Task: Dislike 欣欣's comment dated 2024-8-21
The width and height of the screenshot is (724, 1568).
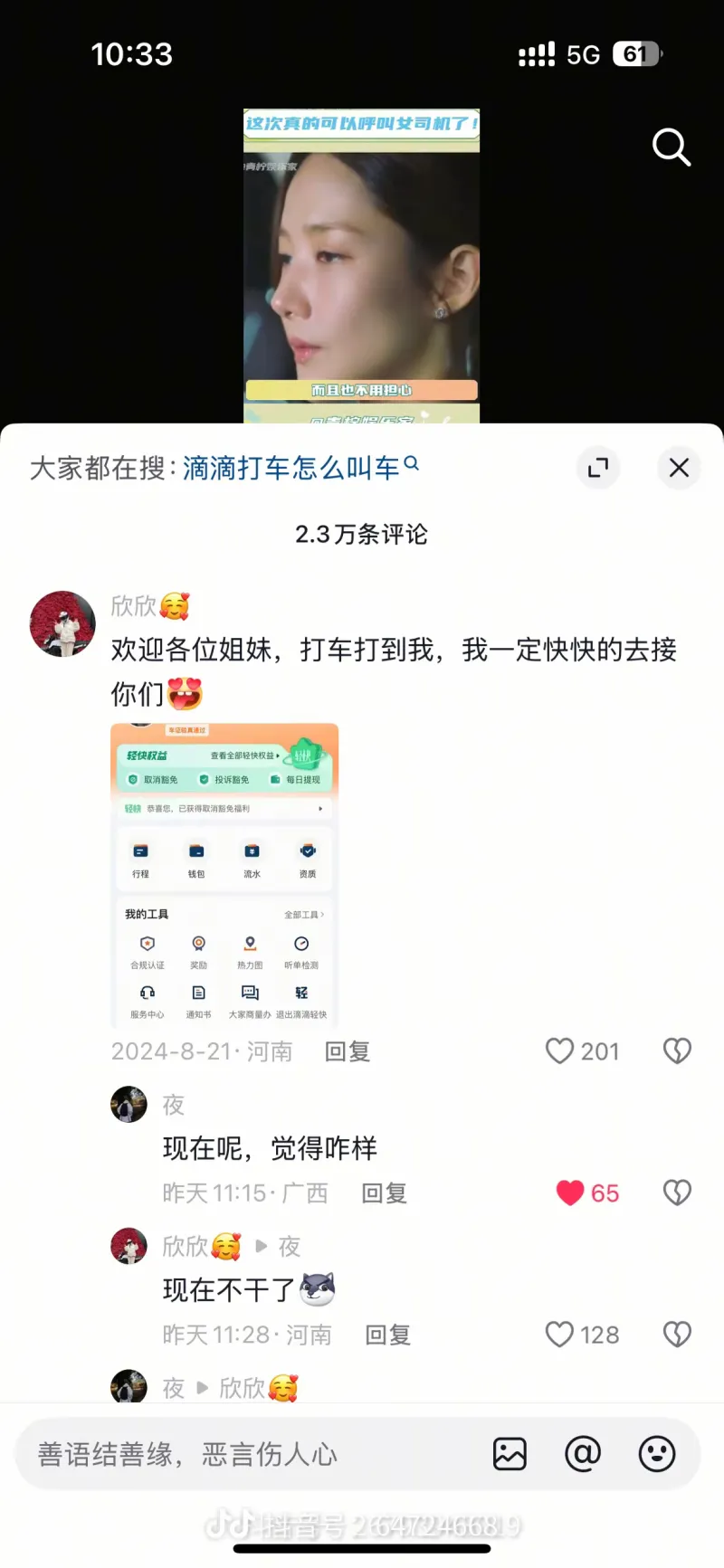Action: tap(677, 1051)
